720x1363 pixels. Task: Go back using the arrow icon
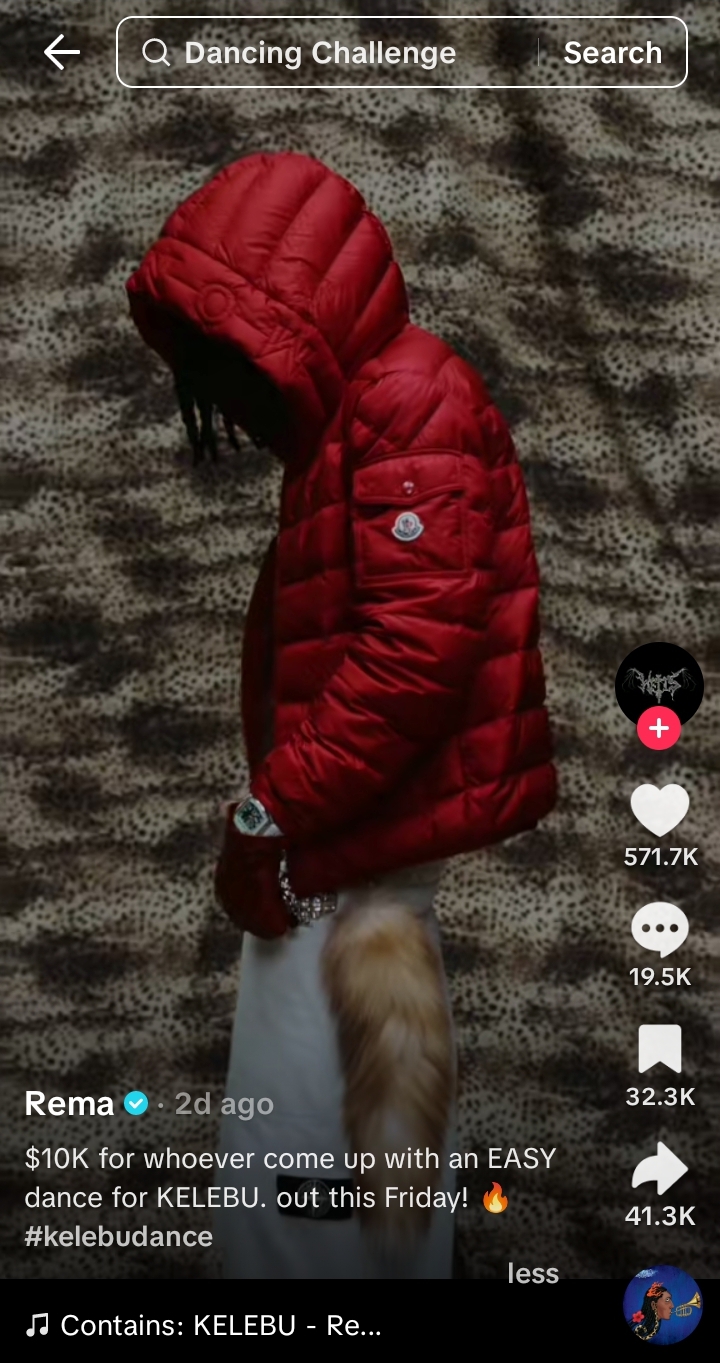click(62, 52)
